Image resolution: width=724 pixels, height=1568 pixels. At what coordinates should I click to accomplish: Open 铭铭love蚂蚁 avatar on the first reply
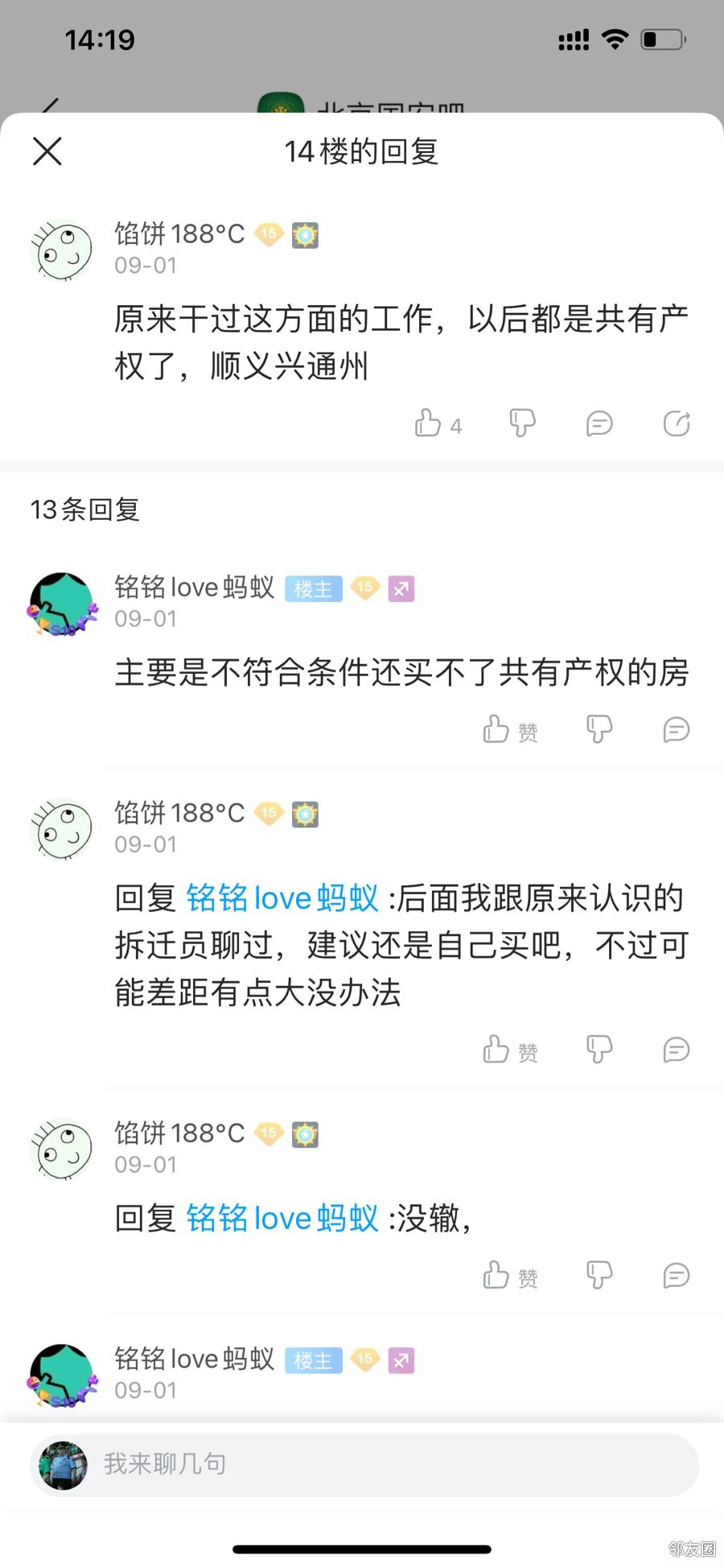pyautogui.click(x=62, y=604)
